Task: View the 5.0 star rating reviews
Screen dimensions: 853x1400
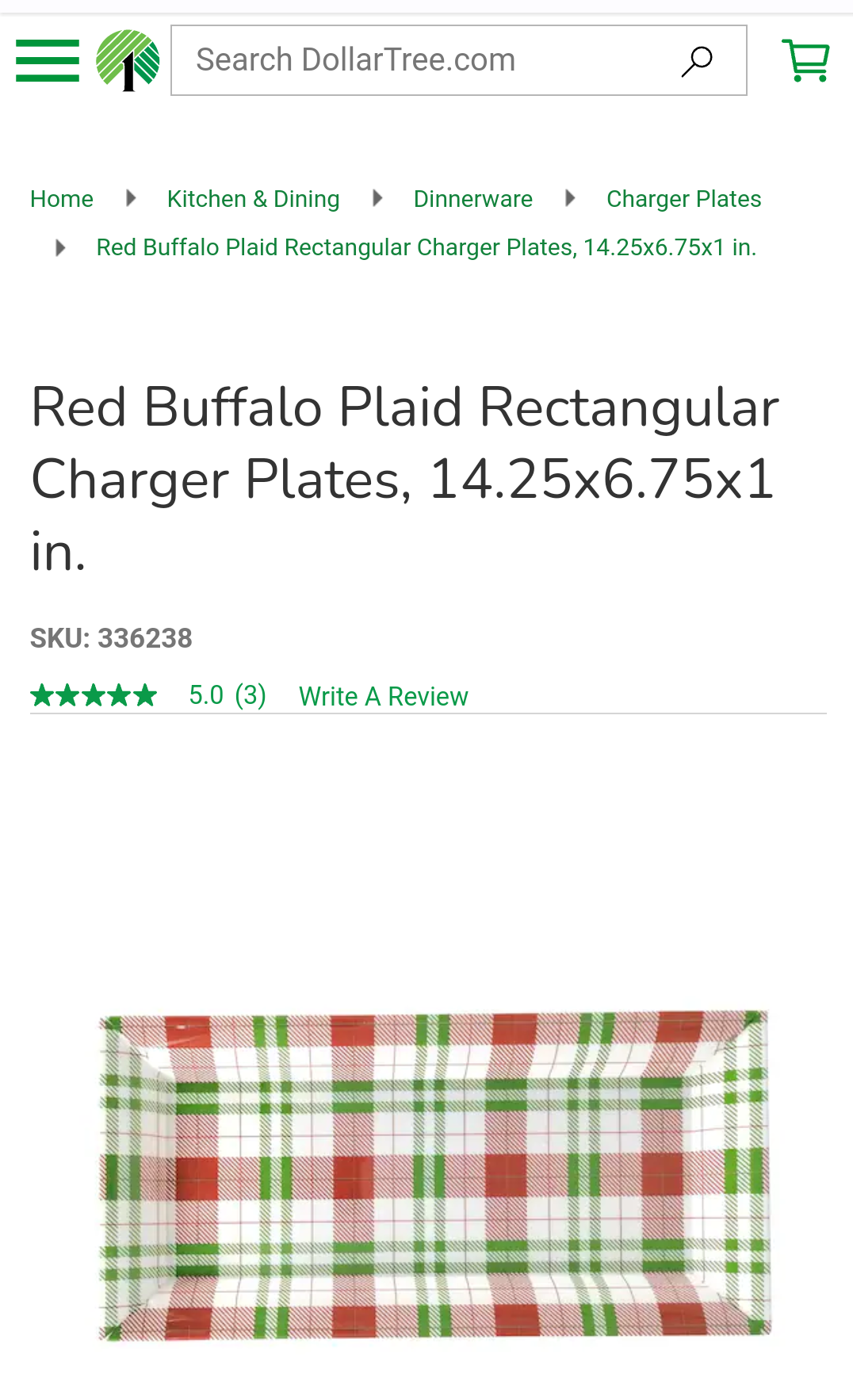Action: 148,696
